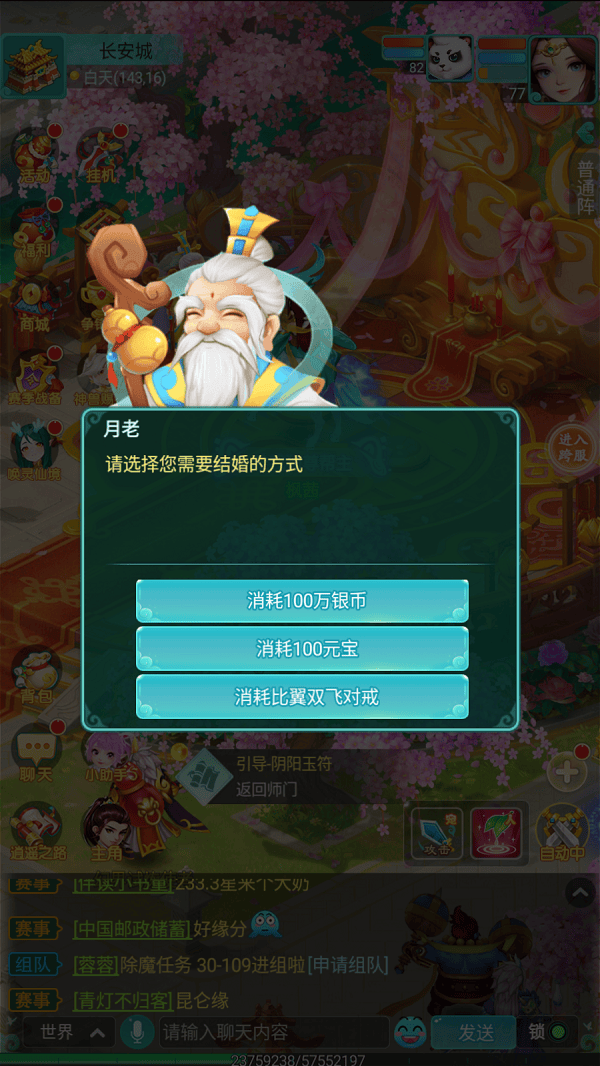
Task: Pick 消耗比翼双飞对戒 option
Action: point(302,697)
